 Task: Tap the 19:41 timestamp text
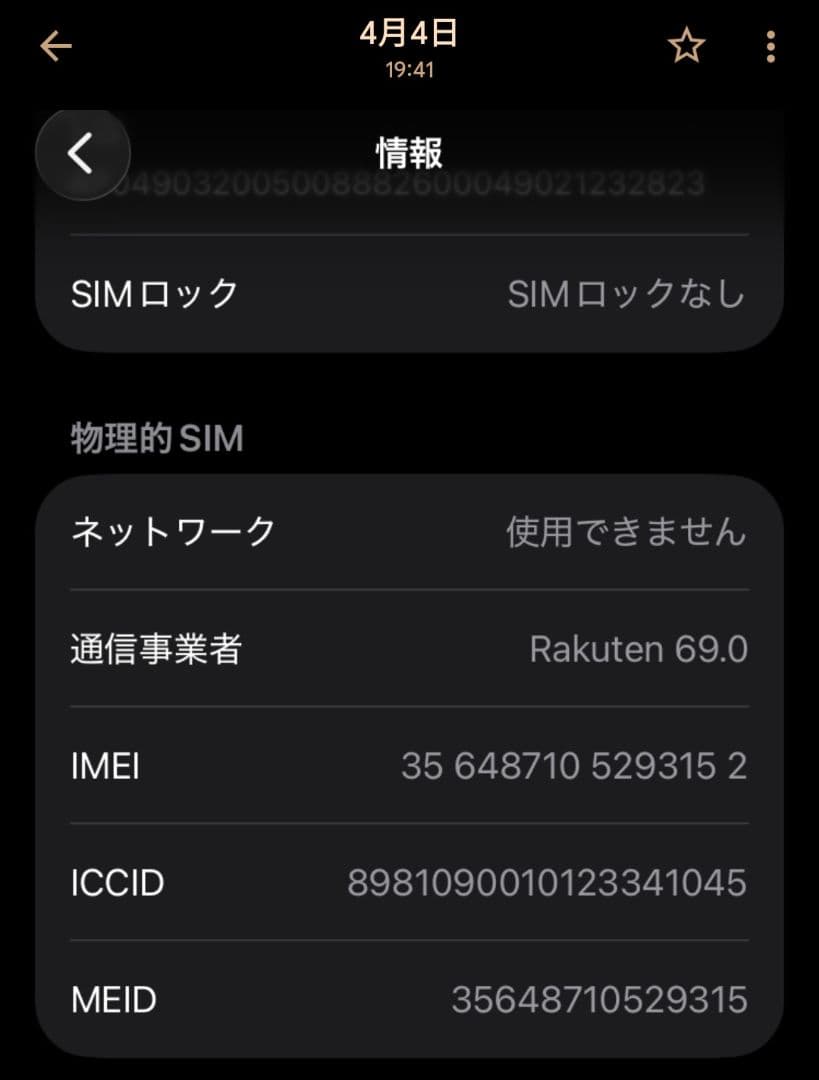(410, 69)
